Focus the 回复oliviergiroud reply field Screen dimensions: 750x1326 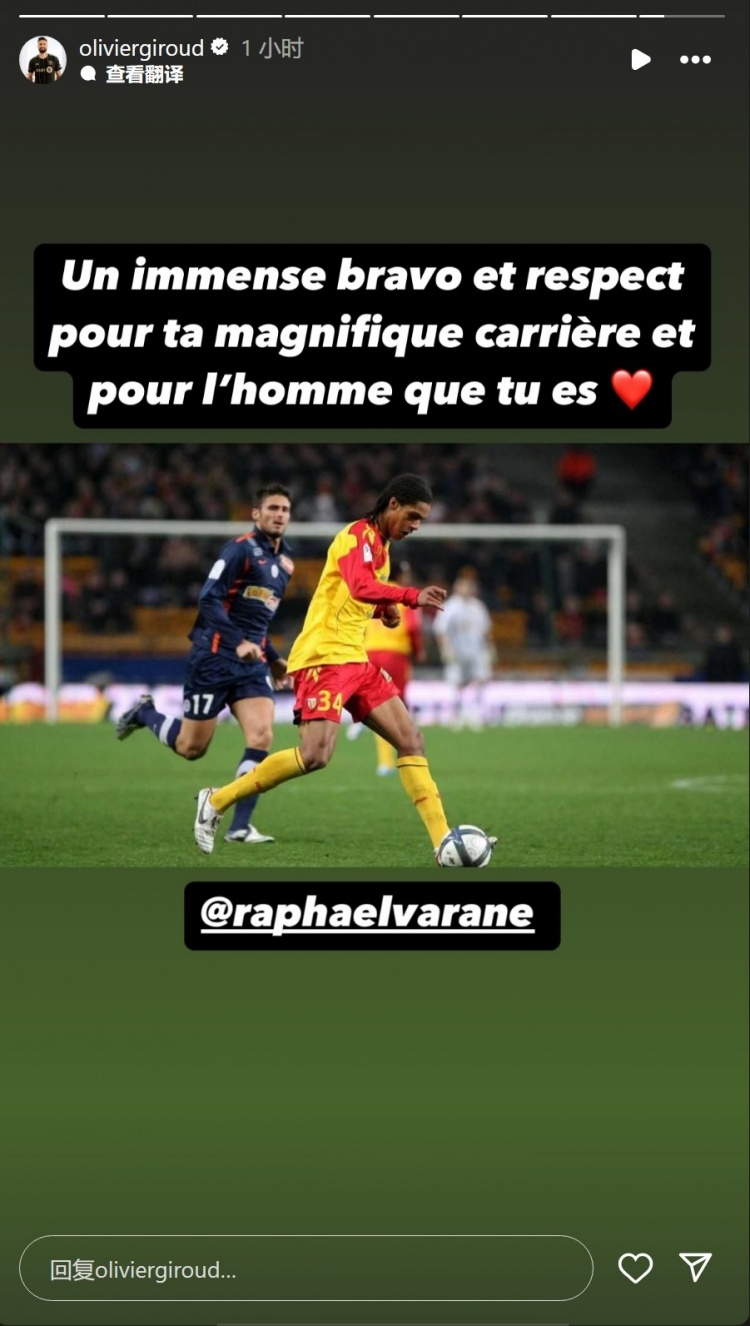306,1268
